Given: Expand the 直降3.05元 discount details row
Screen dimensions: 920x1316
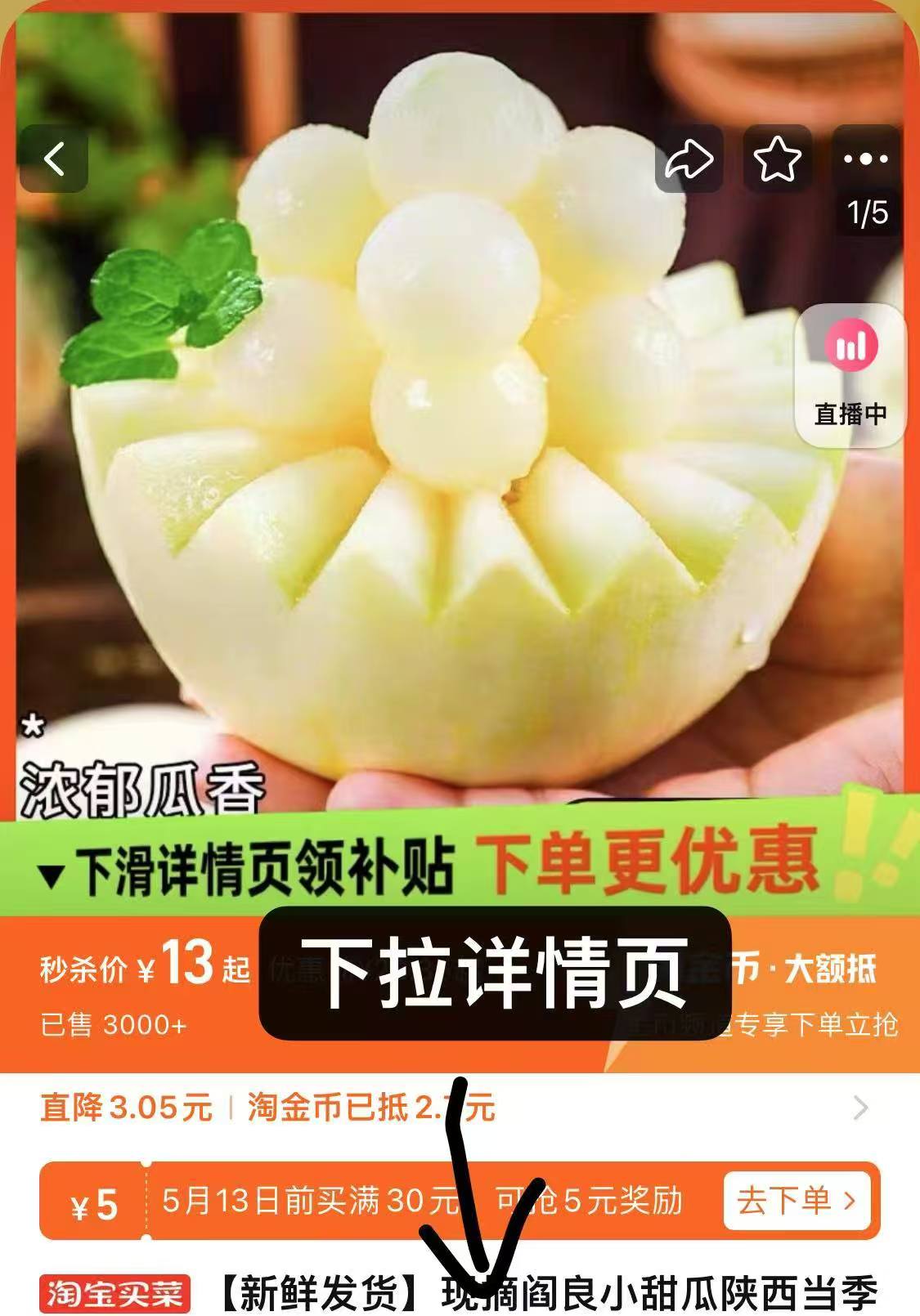Looking at the screenshot, I should [x=860, y=1108].
